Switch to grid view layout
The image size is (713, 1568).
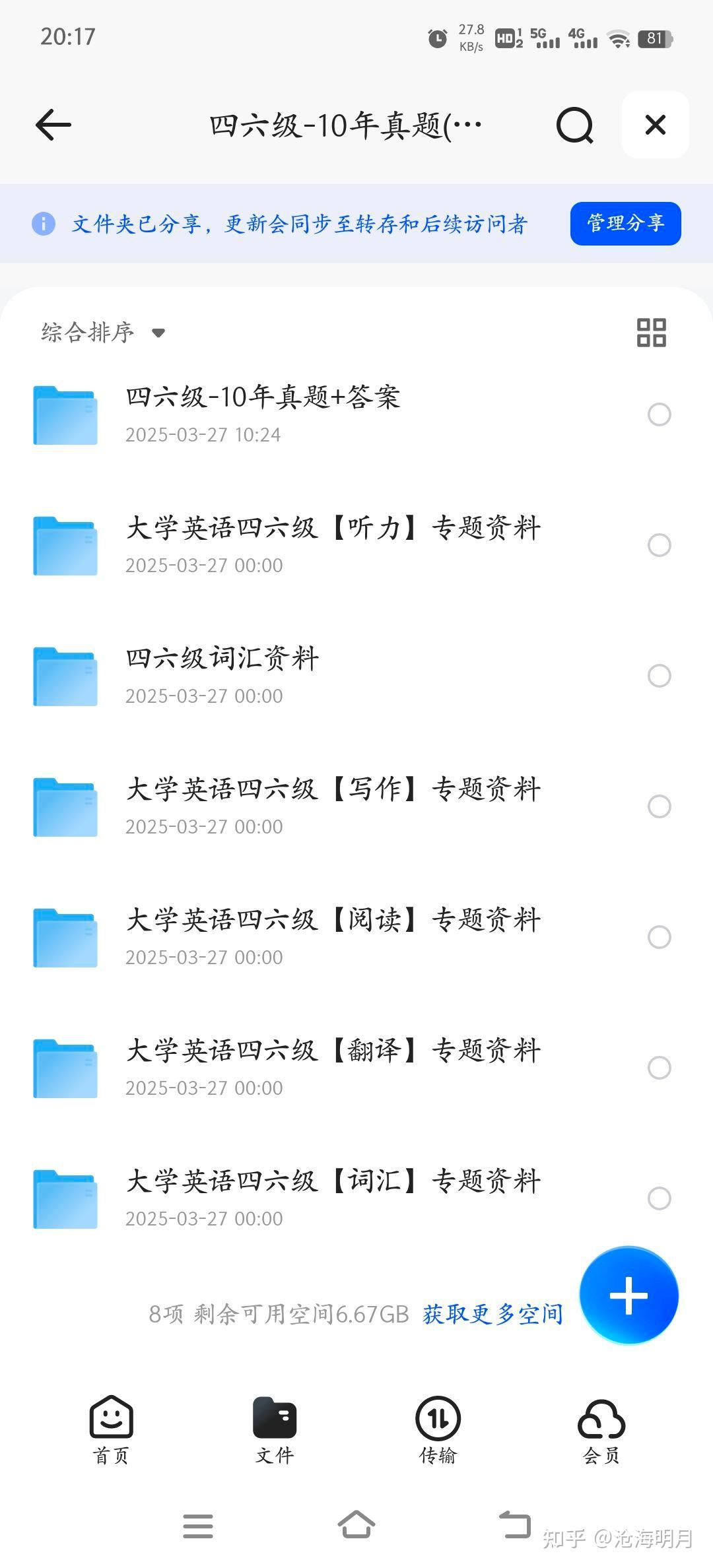(x=651, y=333)
